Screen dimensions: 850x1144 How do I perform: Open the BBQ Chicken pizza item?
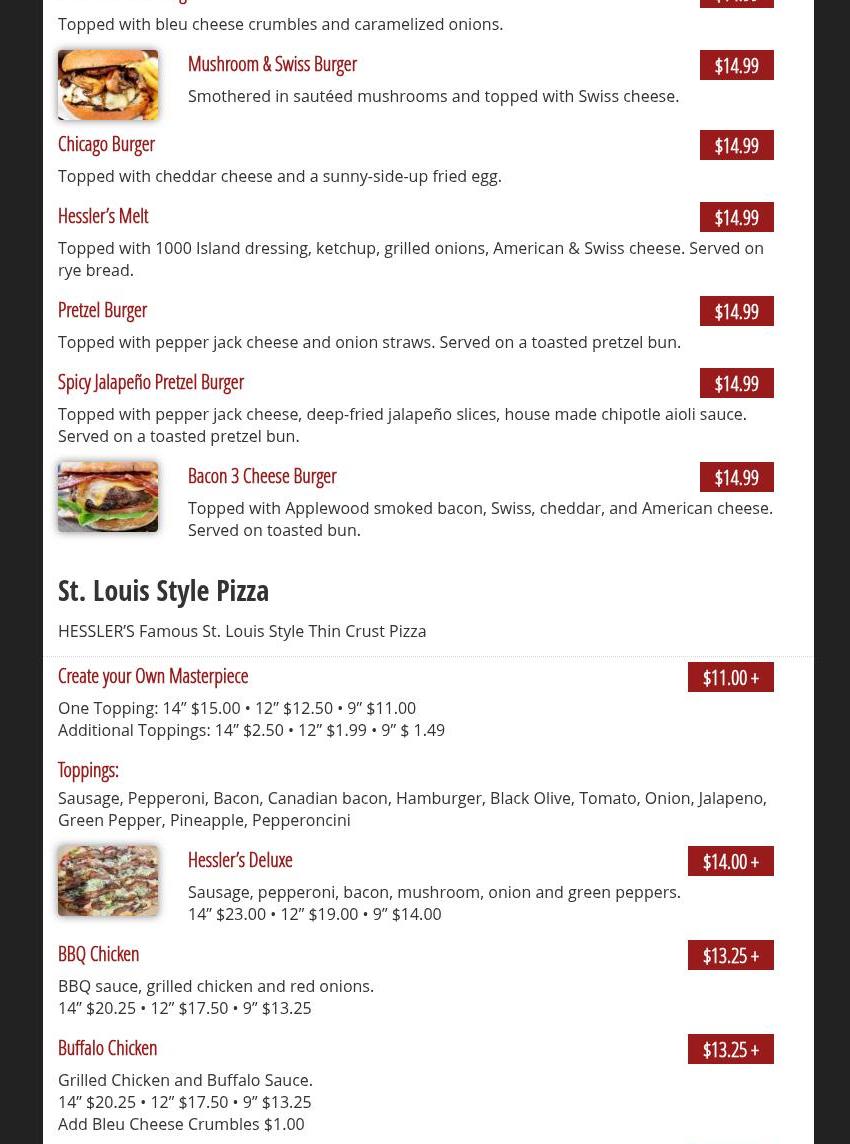point(98,954)
